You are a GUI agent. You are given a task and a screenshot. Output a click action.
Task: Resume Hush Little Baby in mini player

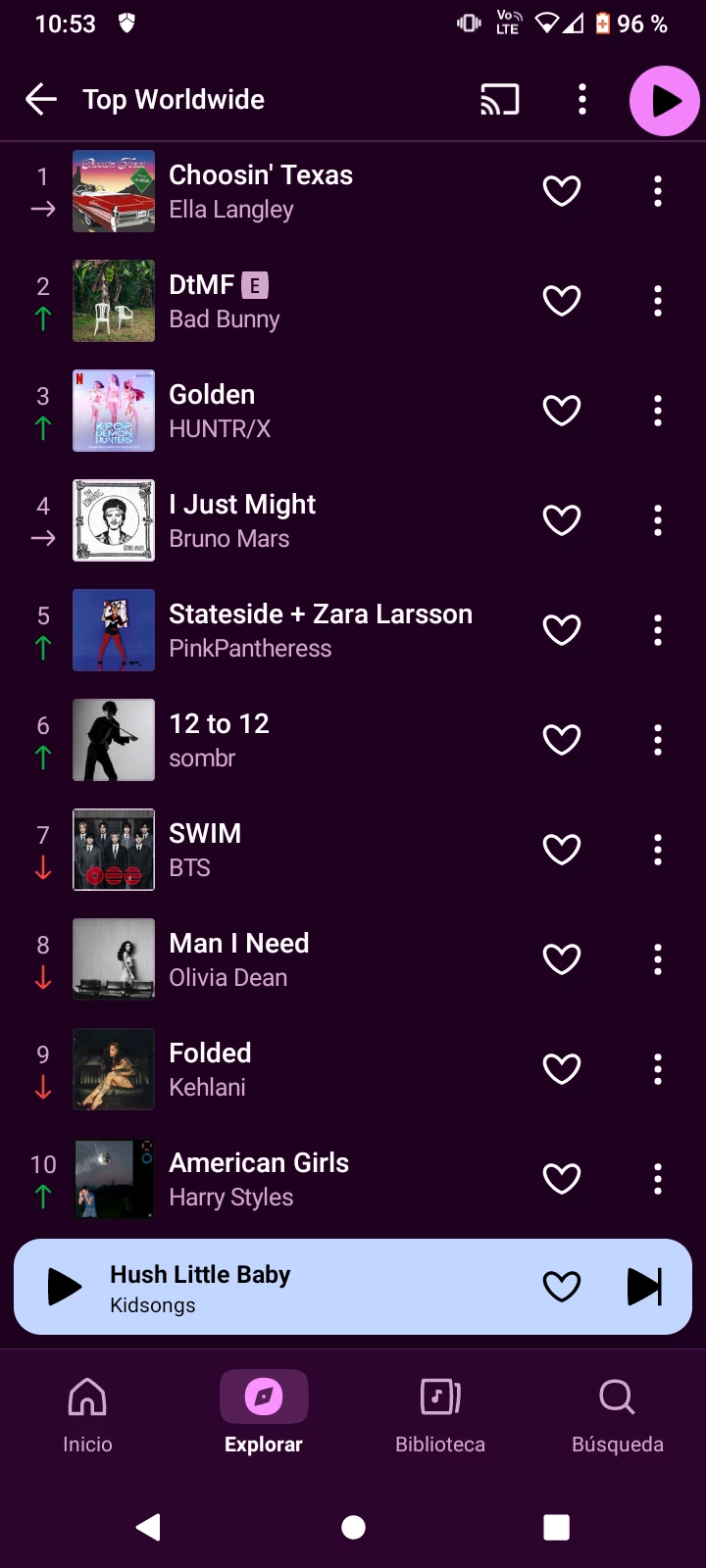click(x=65, y=1287)
